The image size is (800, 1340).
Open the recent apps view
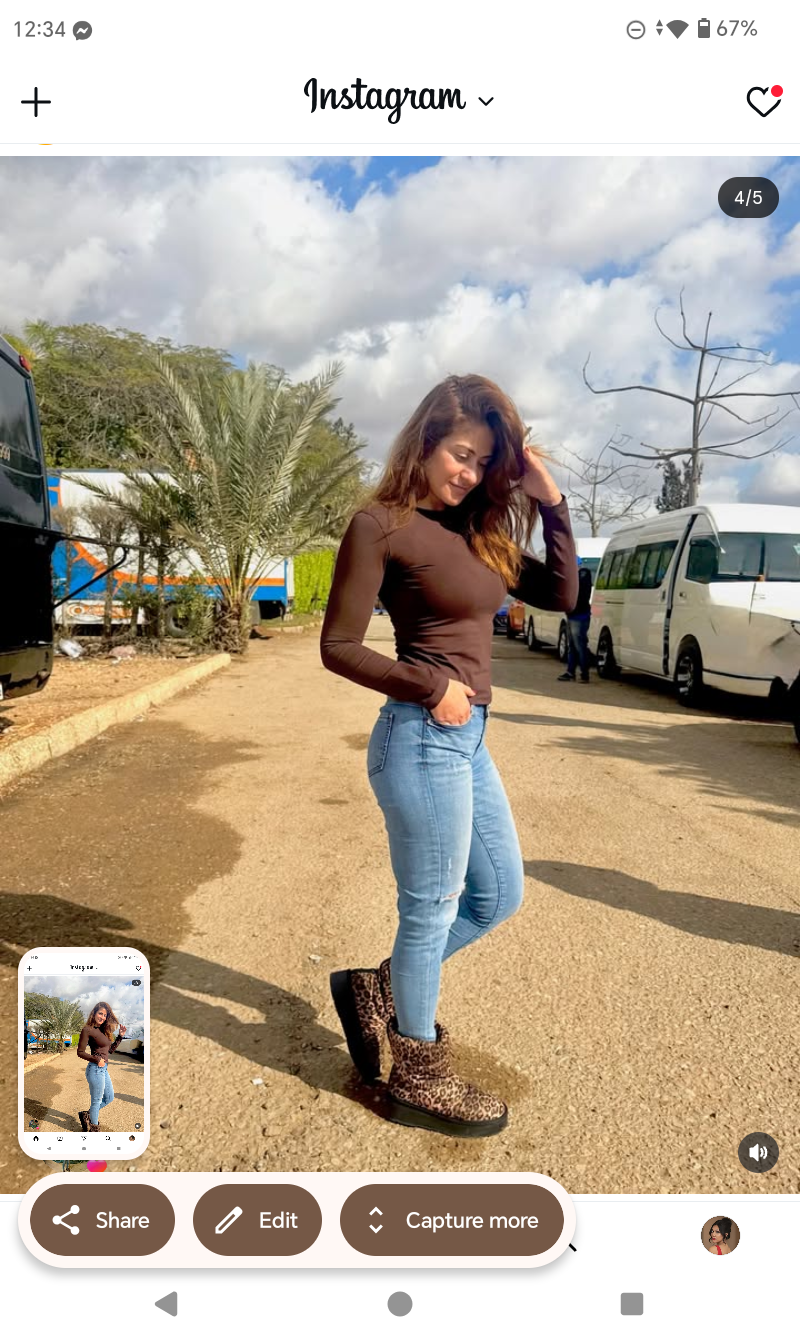tap(632, 1303)
